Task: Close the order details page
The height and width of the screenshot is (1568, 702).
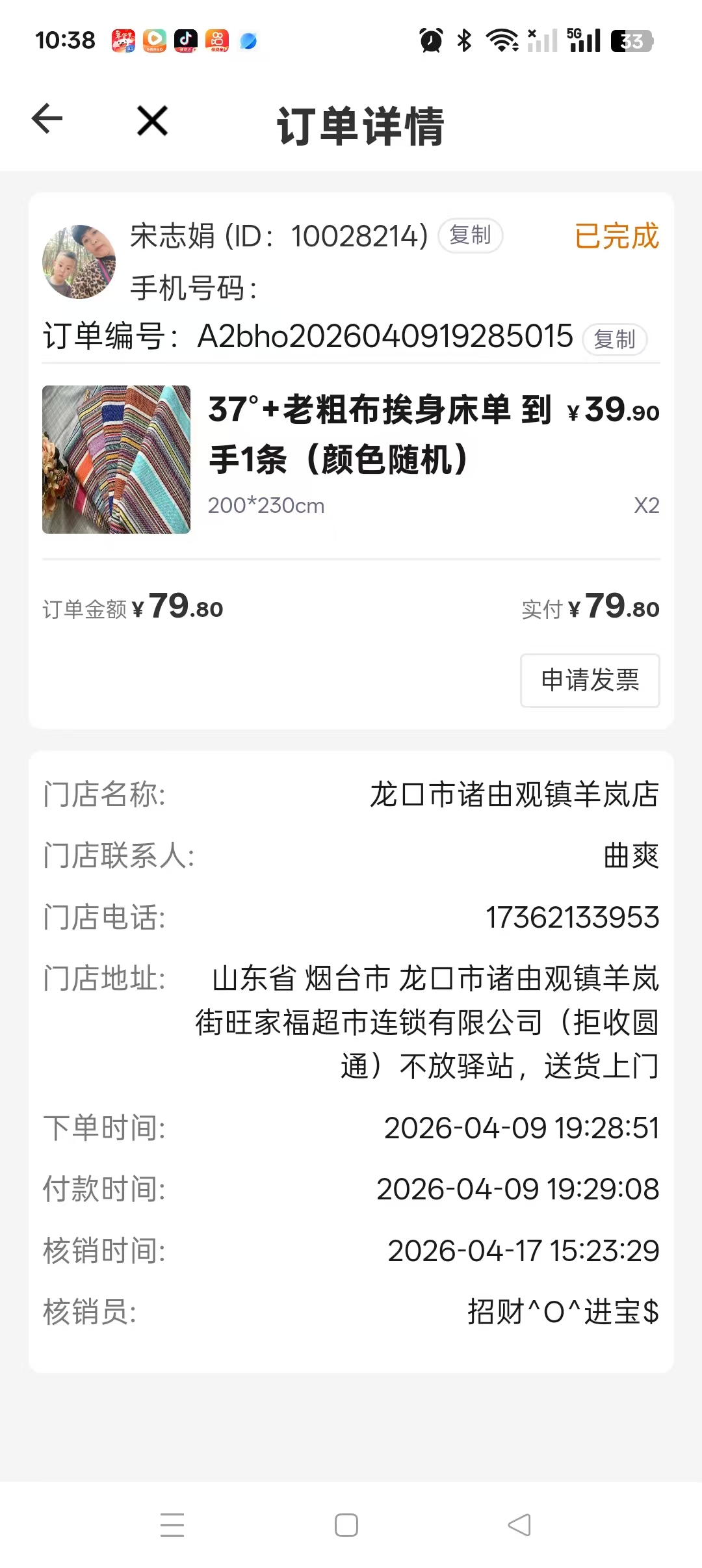Action: coord(153,121)
